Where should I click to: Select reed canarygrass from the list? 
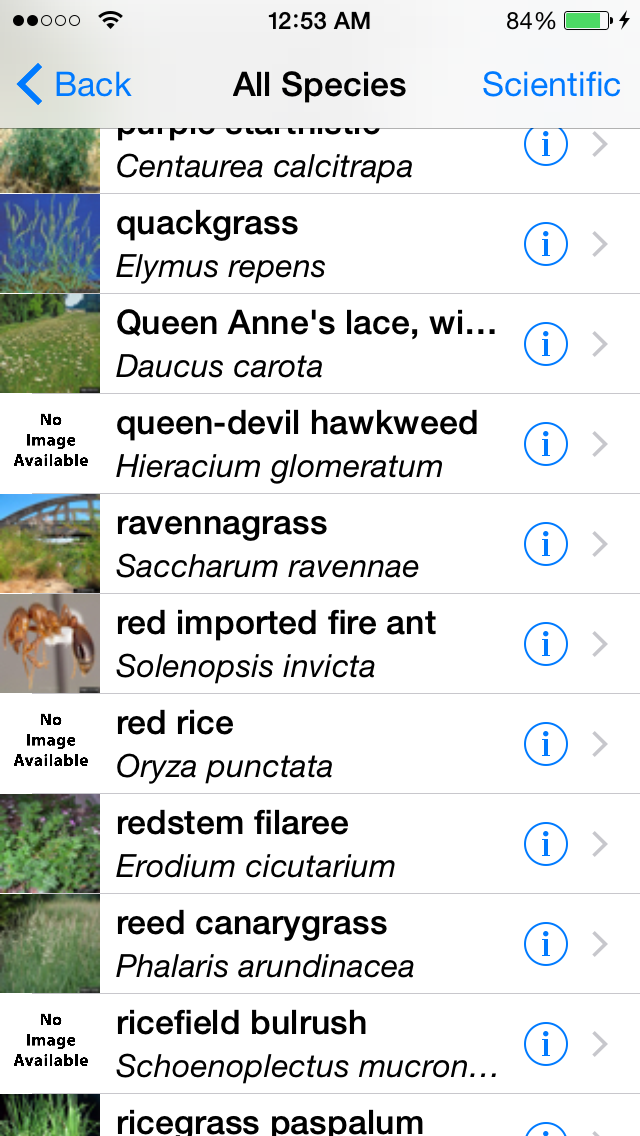(x=300, y=944)
